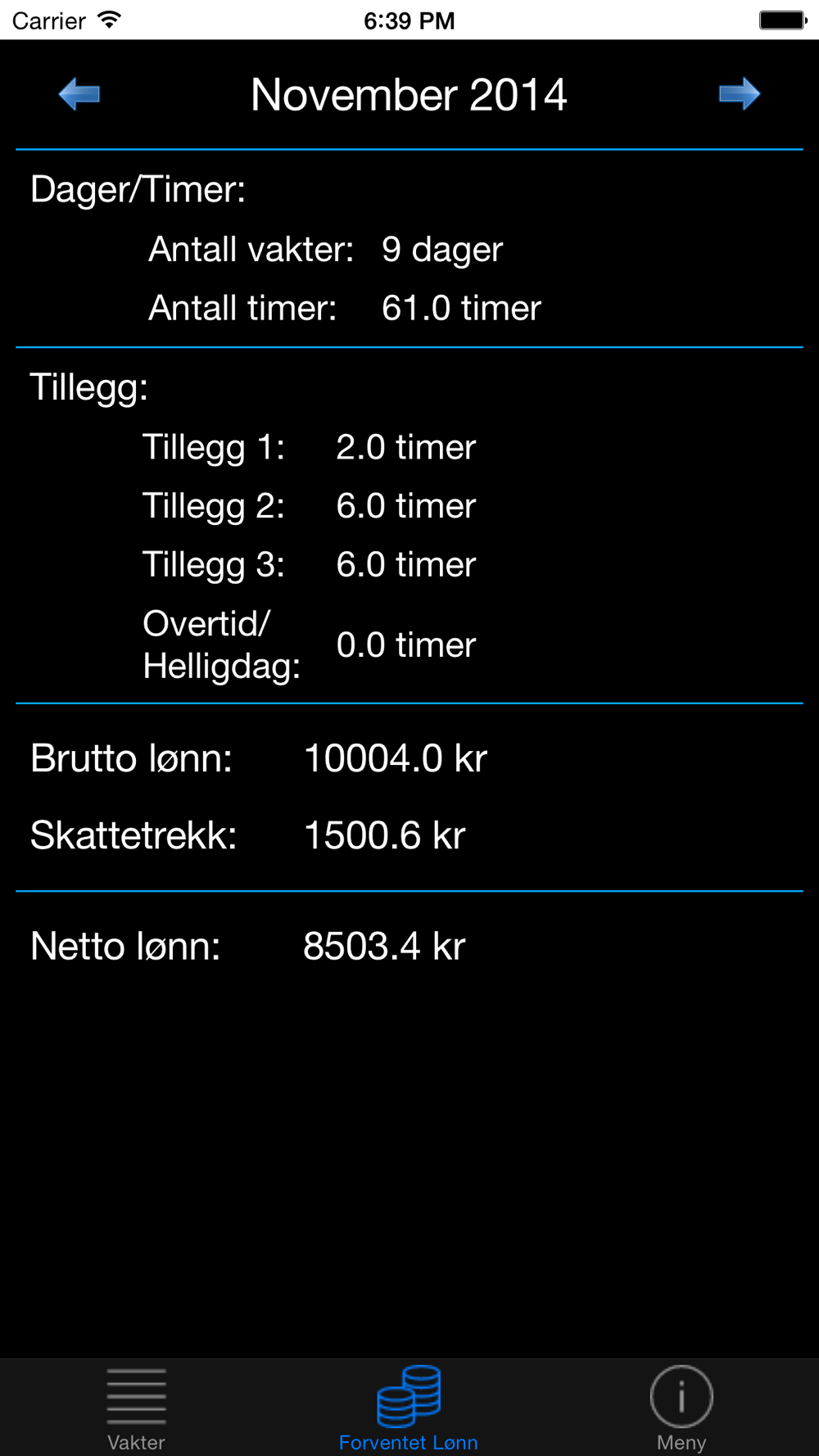The height and width of the screenshot is (1456, 819).
Task: Open the Meny tab
Action: coord(681,1409)
